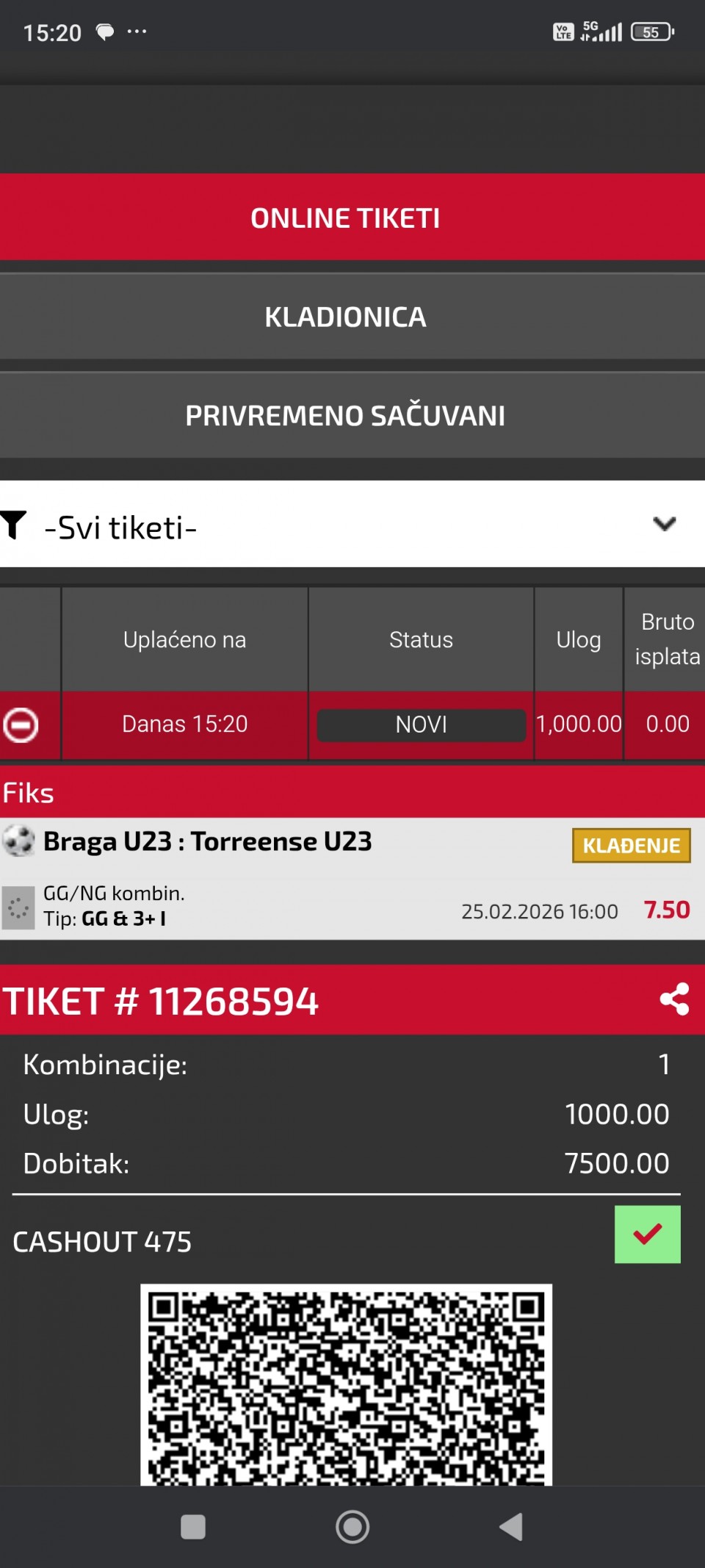This screenshot has height=1568, width=705.
Task: Confirm the CASHOUT 475 offer
Action: [x=647, y=1234]
